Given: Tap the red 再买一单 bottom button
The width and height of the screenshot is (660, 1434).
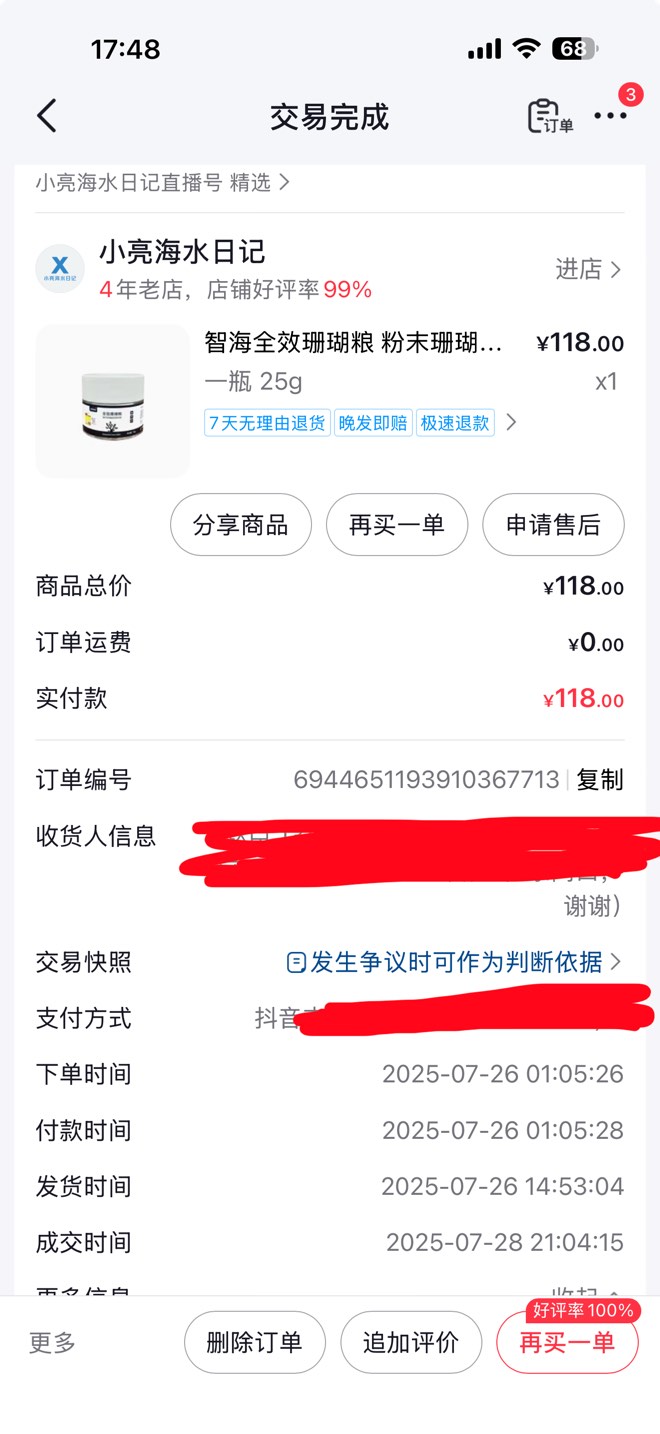Looking at the screenshot, I should (x=567, y=1342).
